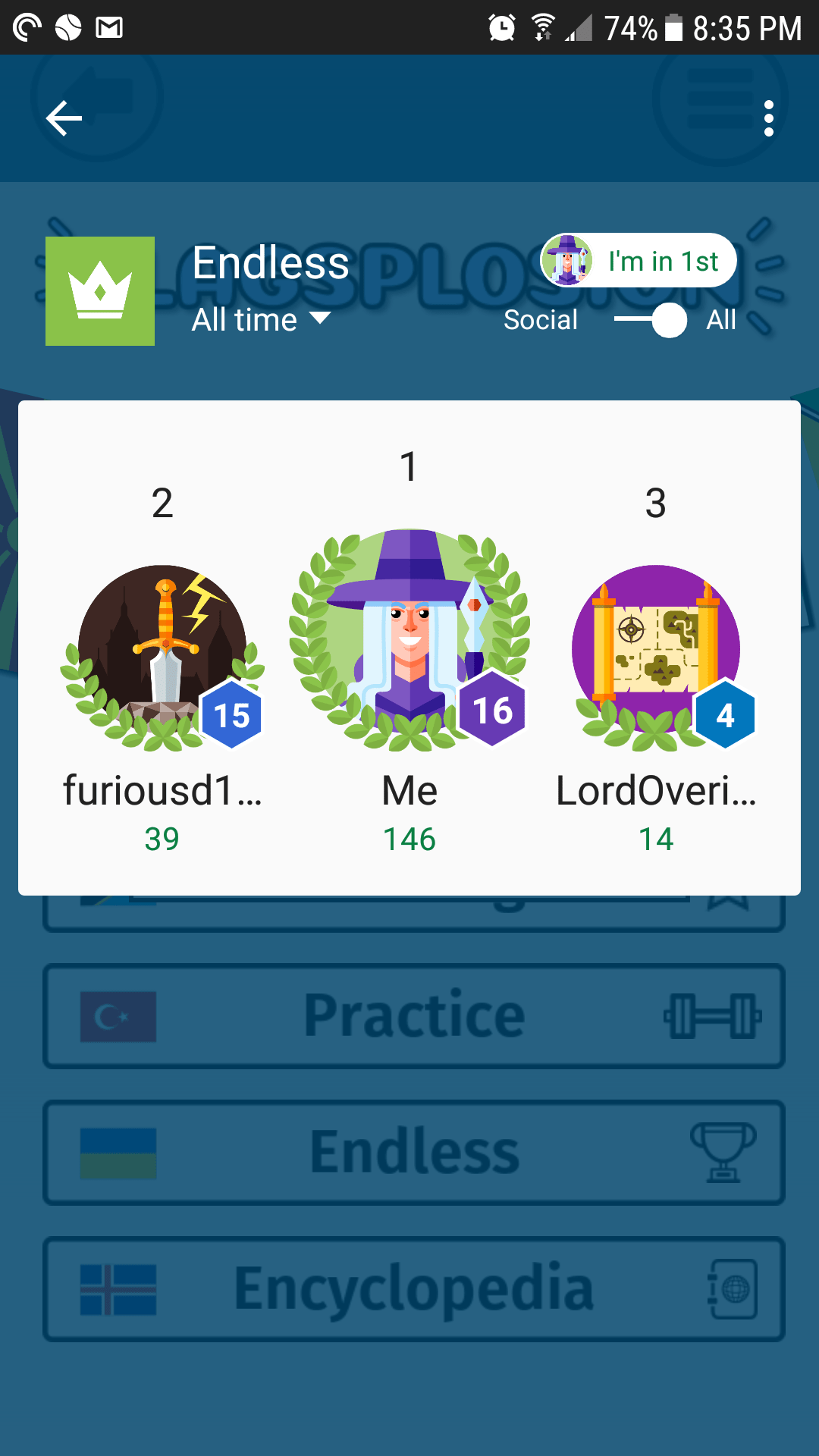Expand the overflow menu at top right
The width and height of the screenshot is (819, 1456).
click(769, 118)
